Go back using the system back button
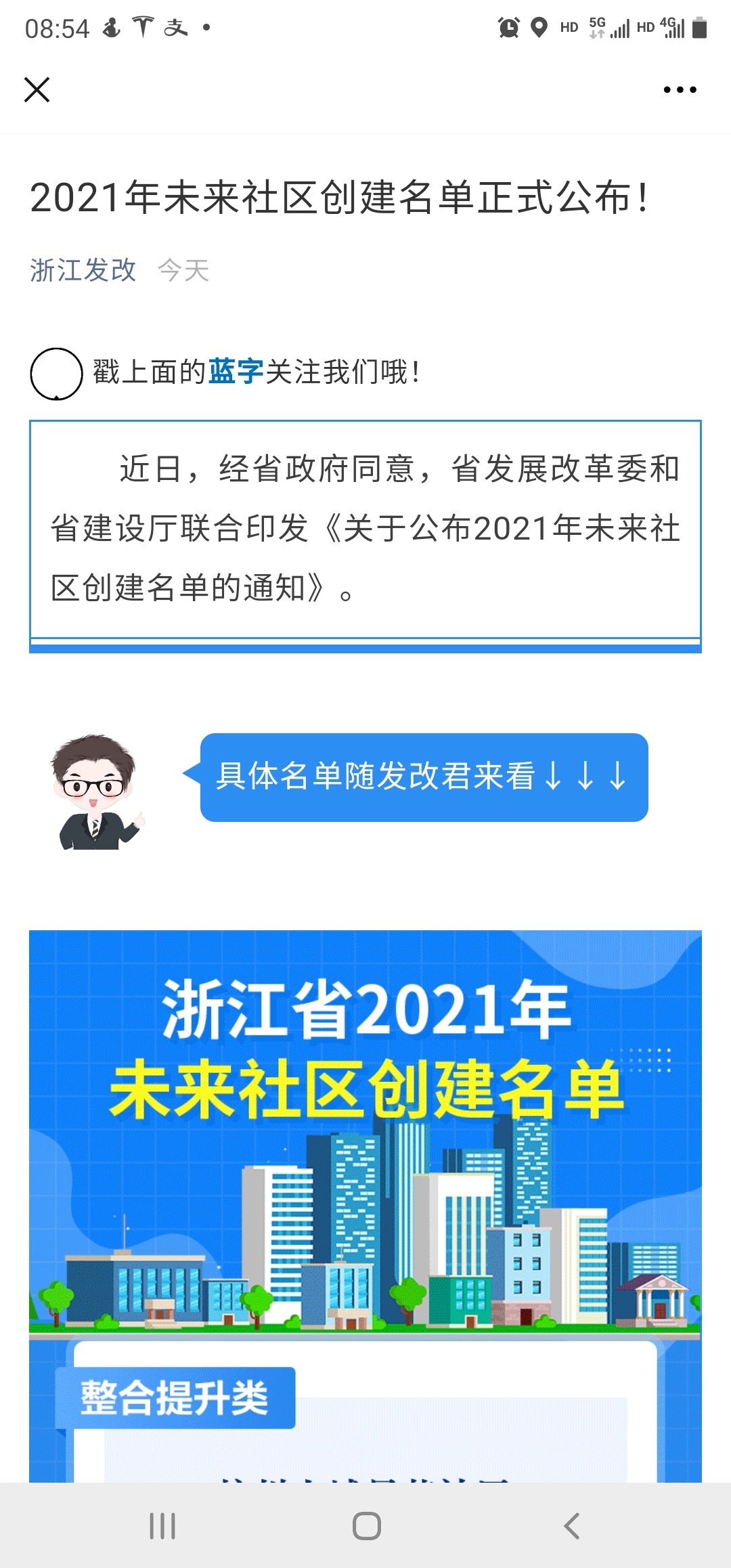Image resolution: width=731 pixels, height=1568 pixels. [x=572, y=1526]
